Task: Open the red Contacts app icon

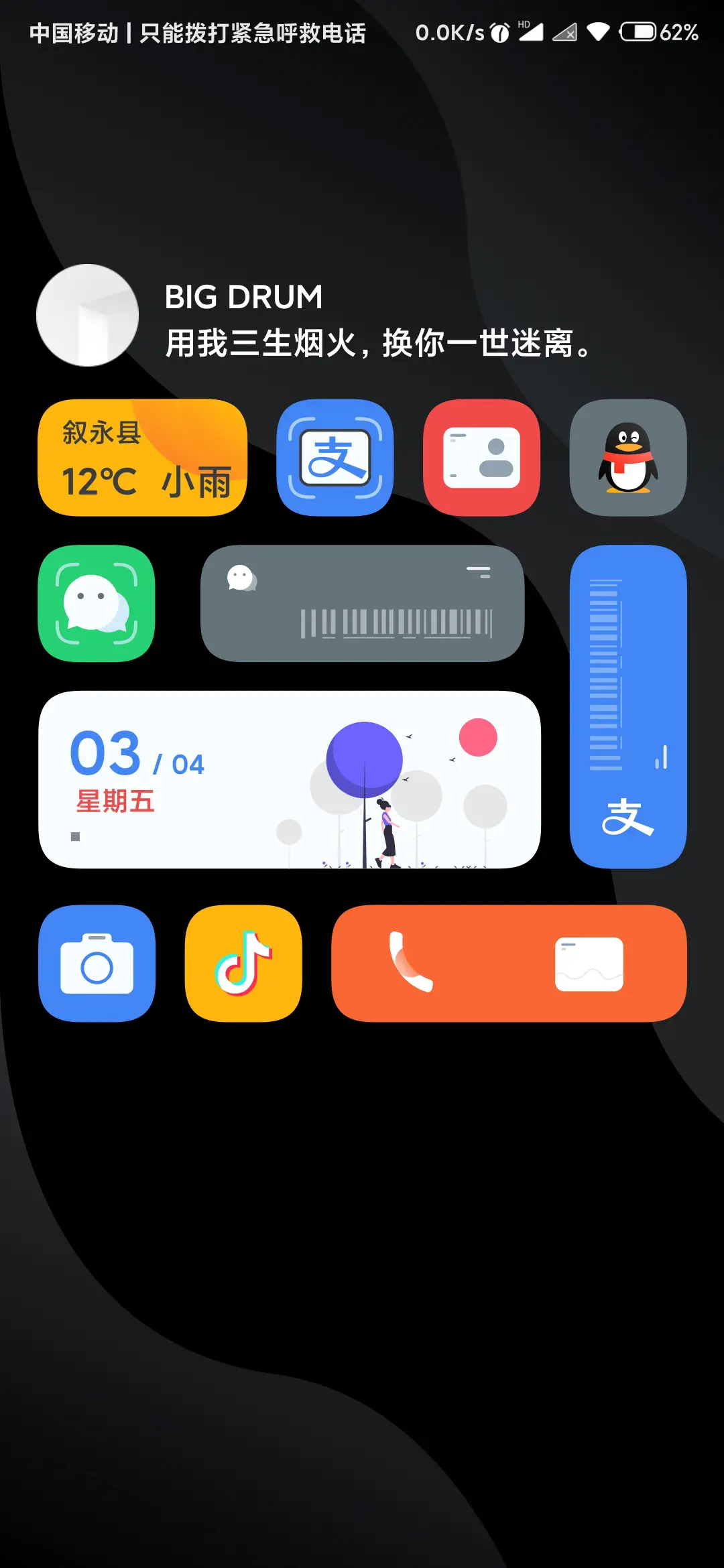Action: tap(481, 458)
